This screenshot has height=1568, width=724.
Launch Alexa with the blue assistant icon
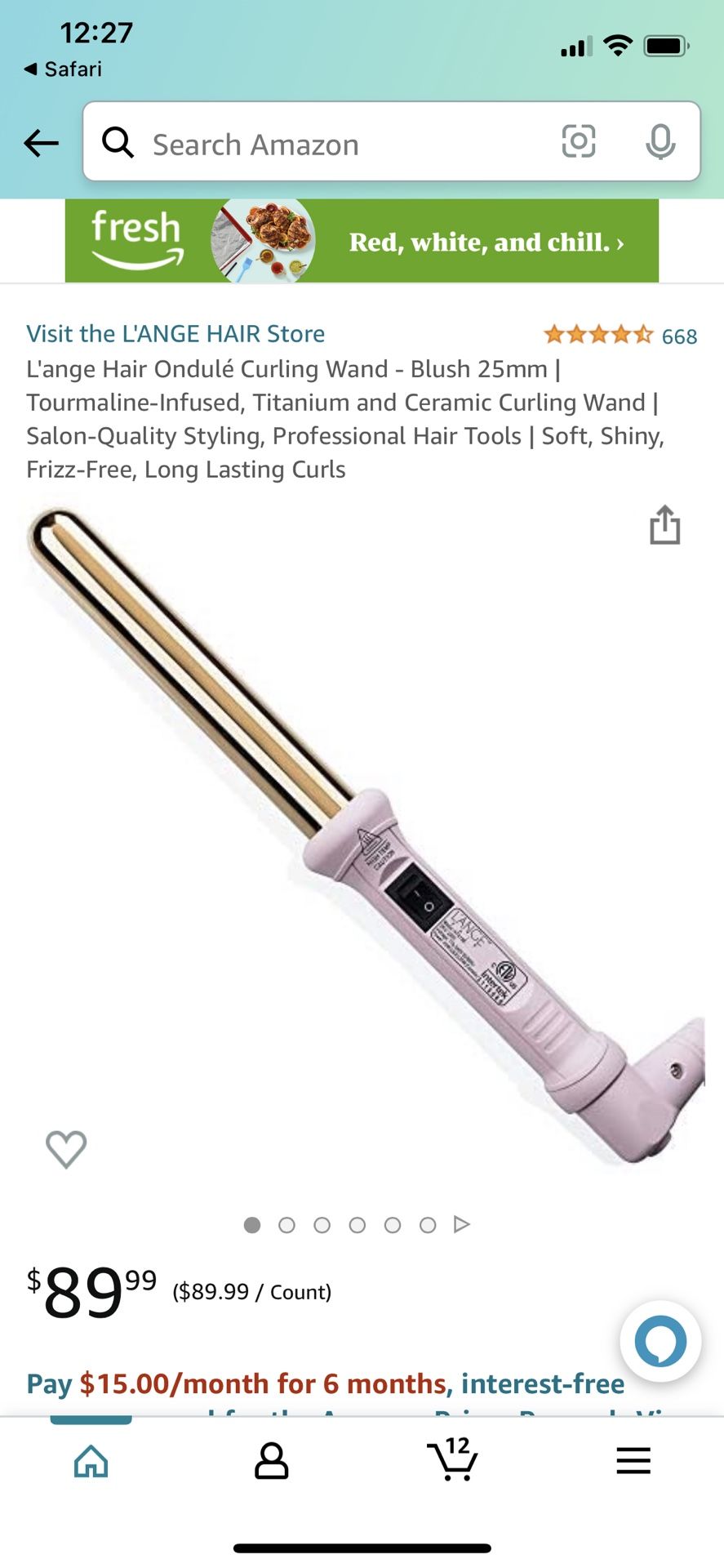pos(660,1340)
